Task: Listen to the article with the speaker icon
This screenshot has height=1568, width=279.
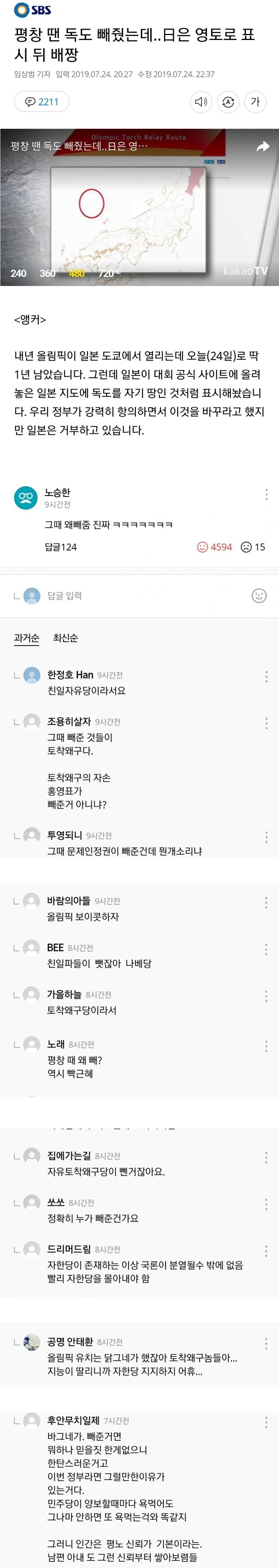Action: pos(201,102)
